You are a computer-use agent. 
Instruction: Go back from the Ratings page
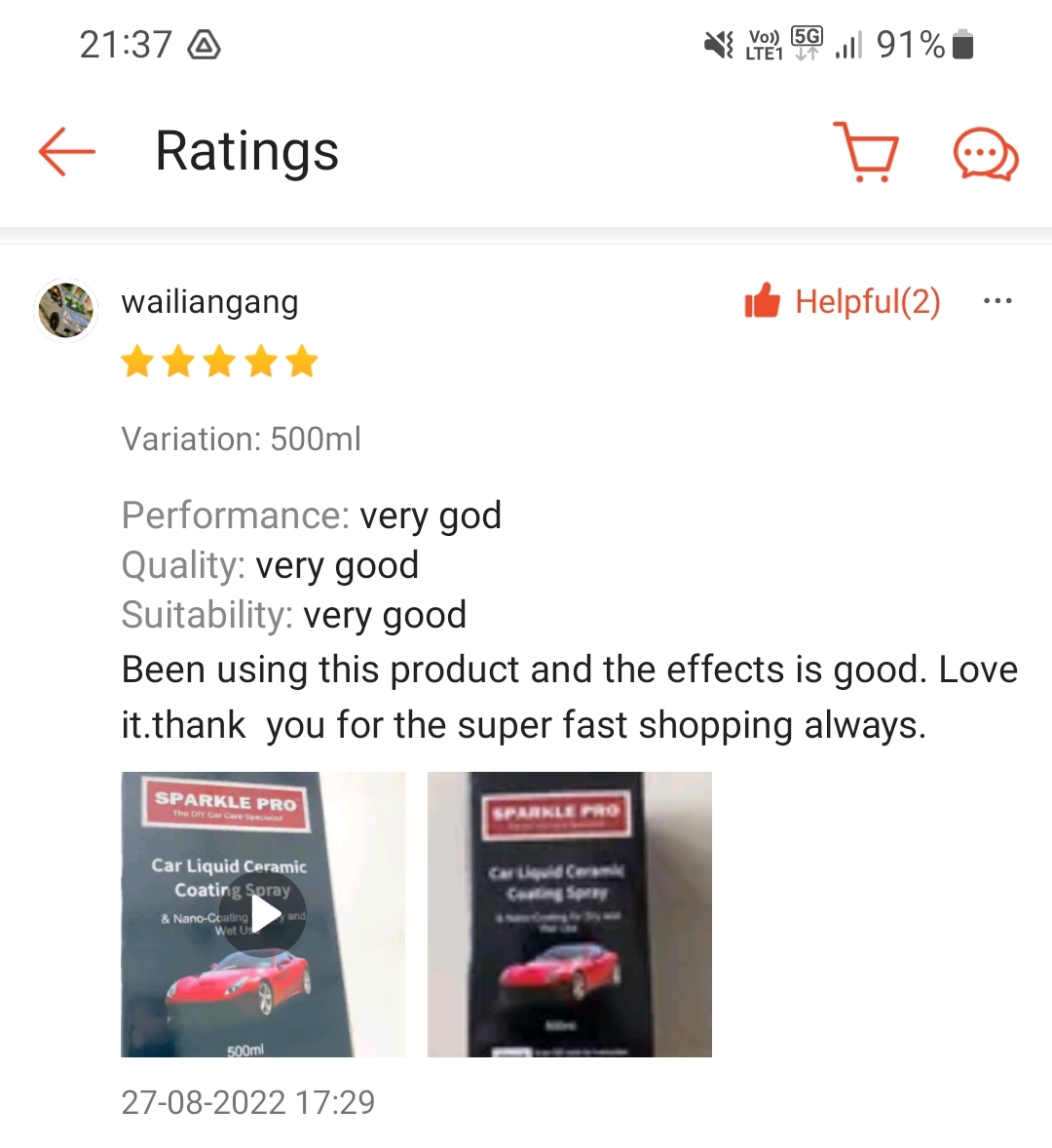click(66, 152)
